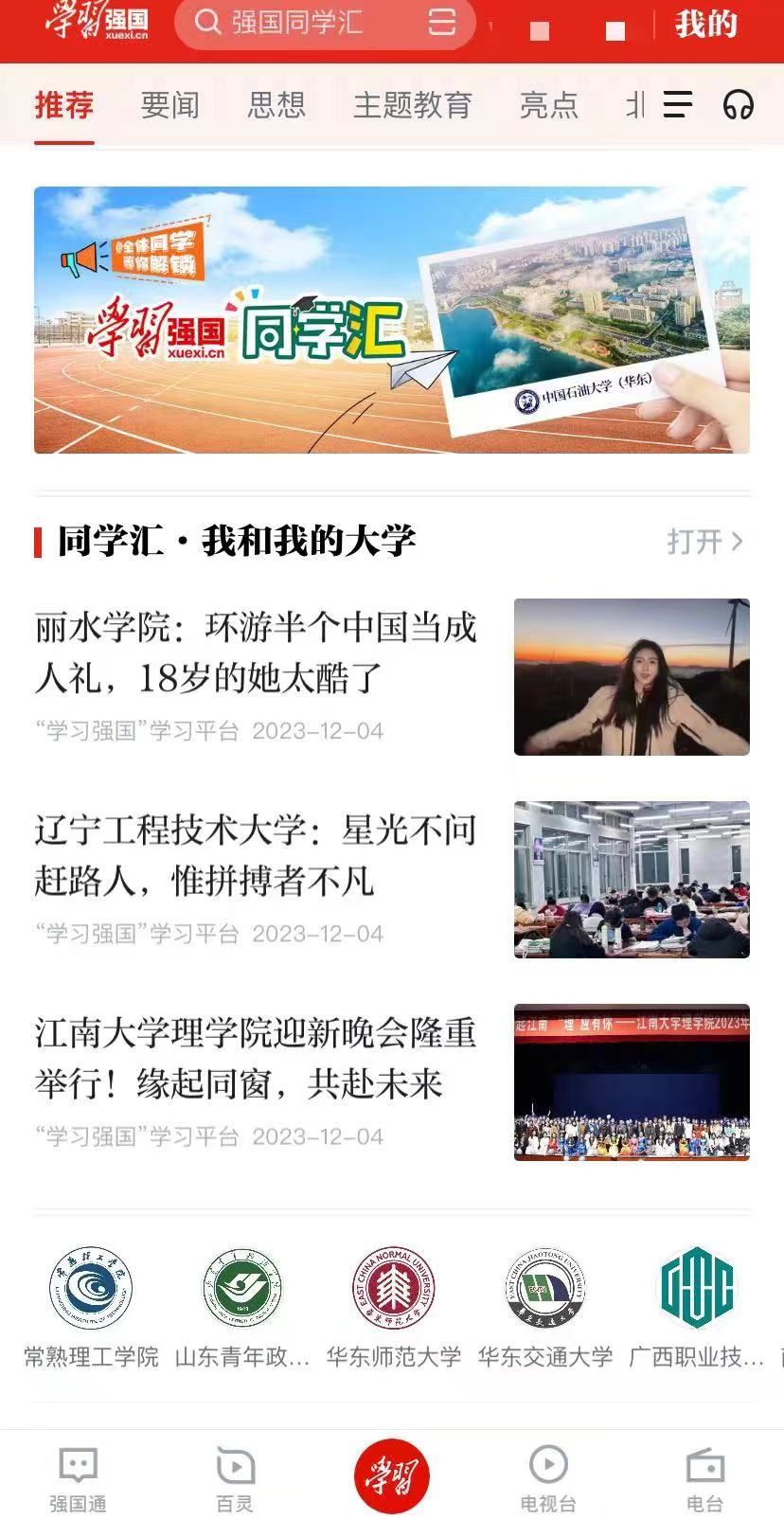Open 华东交通大学 school page
Image resolution: width=784 pixels, height=1537 pixels.
click(x=544, y=1304)
